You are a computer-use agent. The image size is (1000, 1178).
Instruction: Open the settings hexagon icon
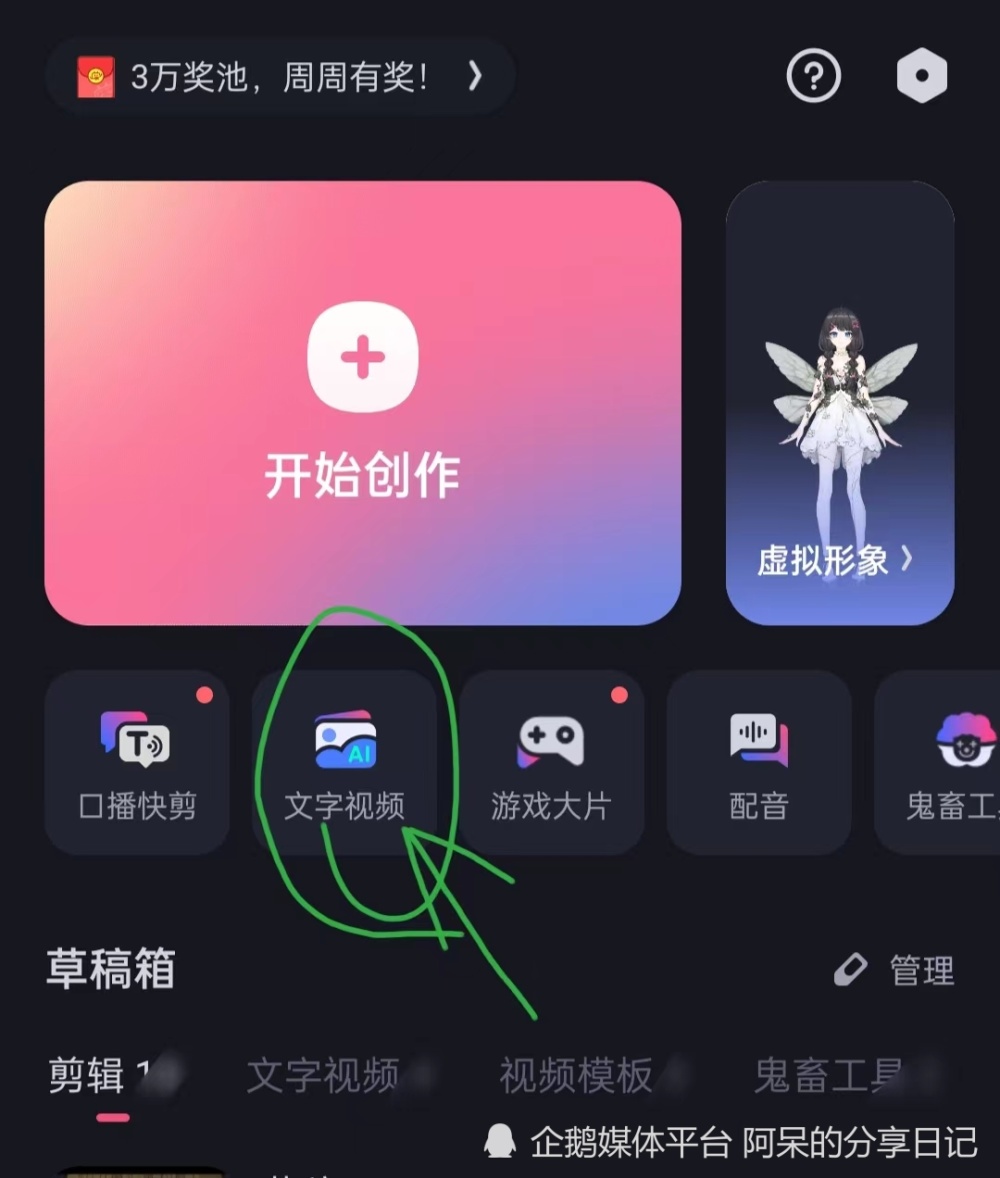point(921,75)
